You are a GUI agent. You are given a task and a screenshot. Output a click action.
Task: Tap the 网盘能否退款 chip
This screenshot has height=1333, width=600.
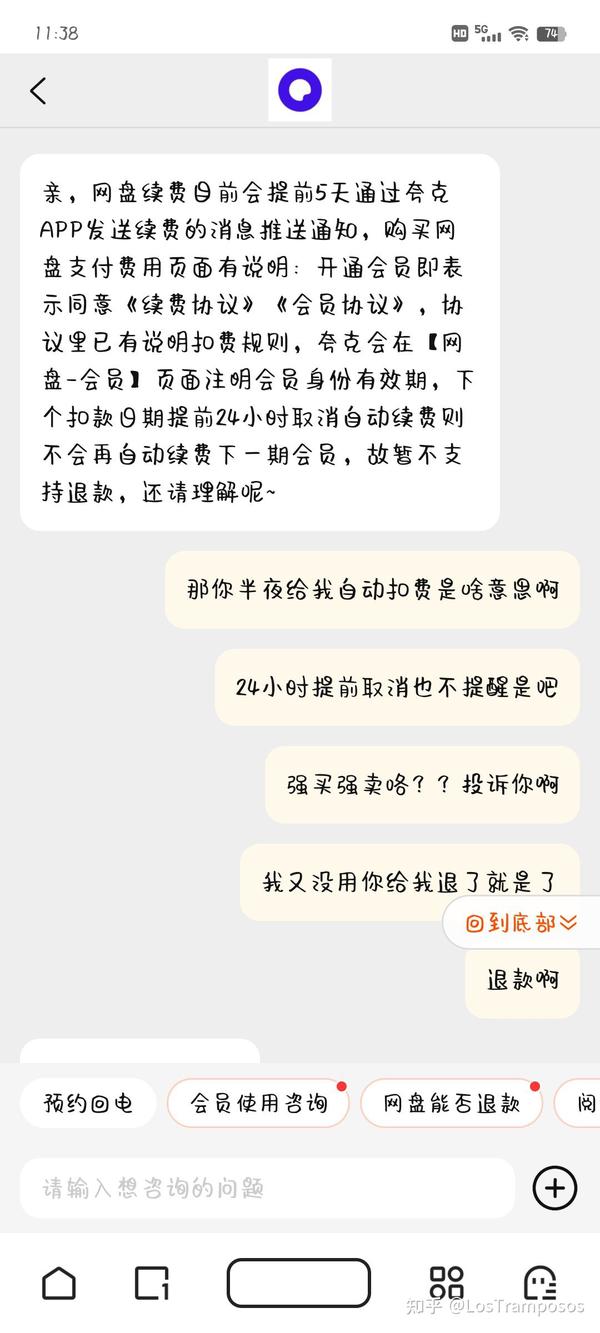(452, 1104)
